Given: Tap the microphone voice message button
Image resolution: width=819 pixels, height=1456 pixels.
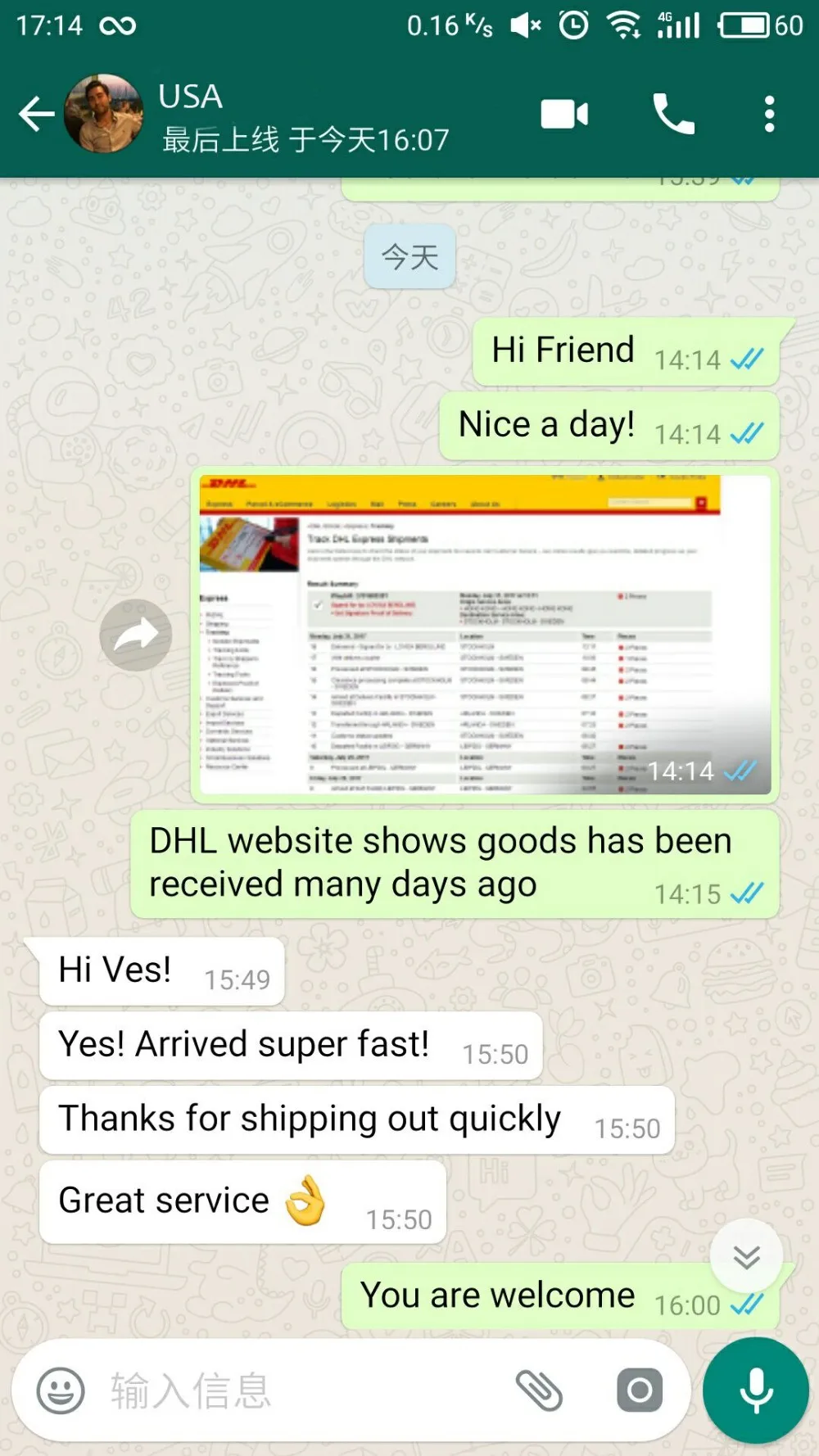Looking at the screenshot, I should 756,1390.
